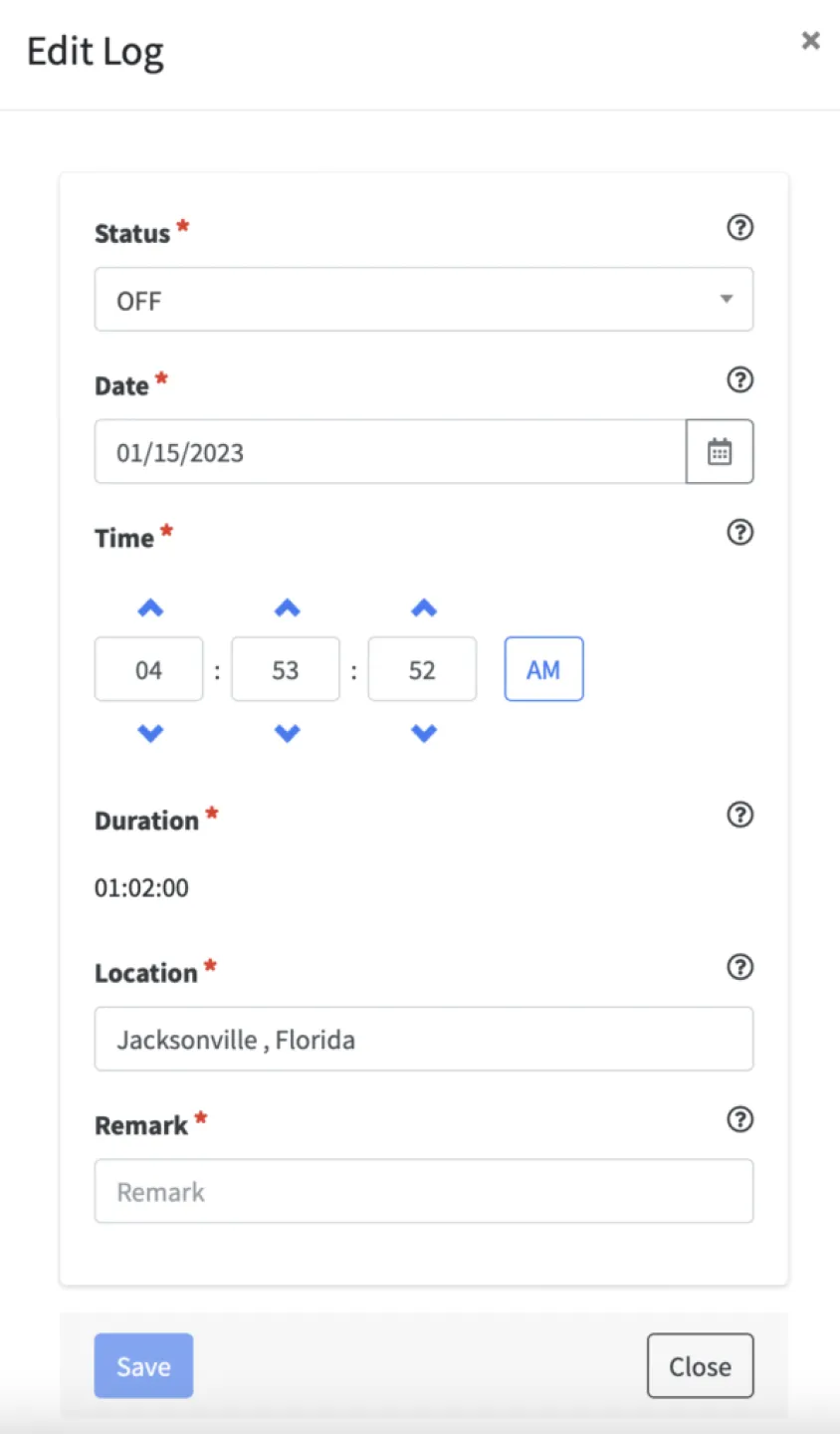Focus the Remark text field
Screen dimensions: 840x1434
point(423,1191)
